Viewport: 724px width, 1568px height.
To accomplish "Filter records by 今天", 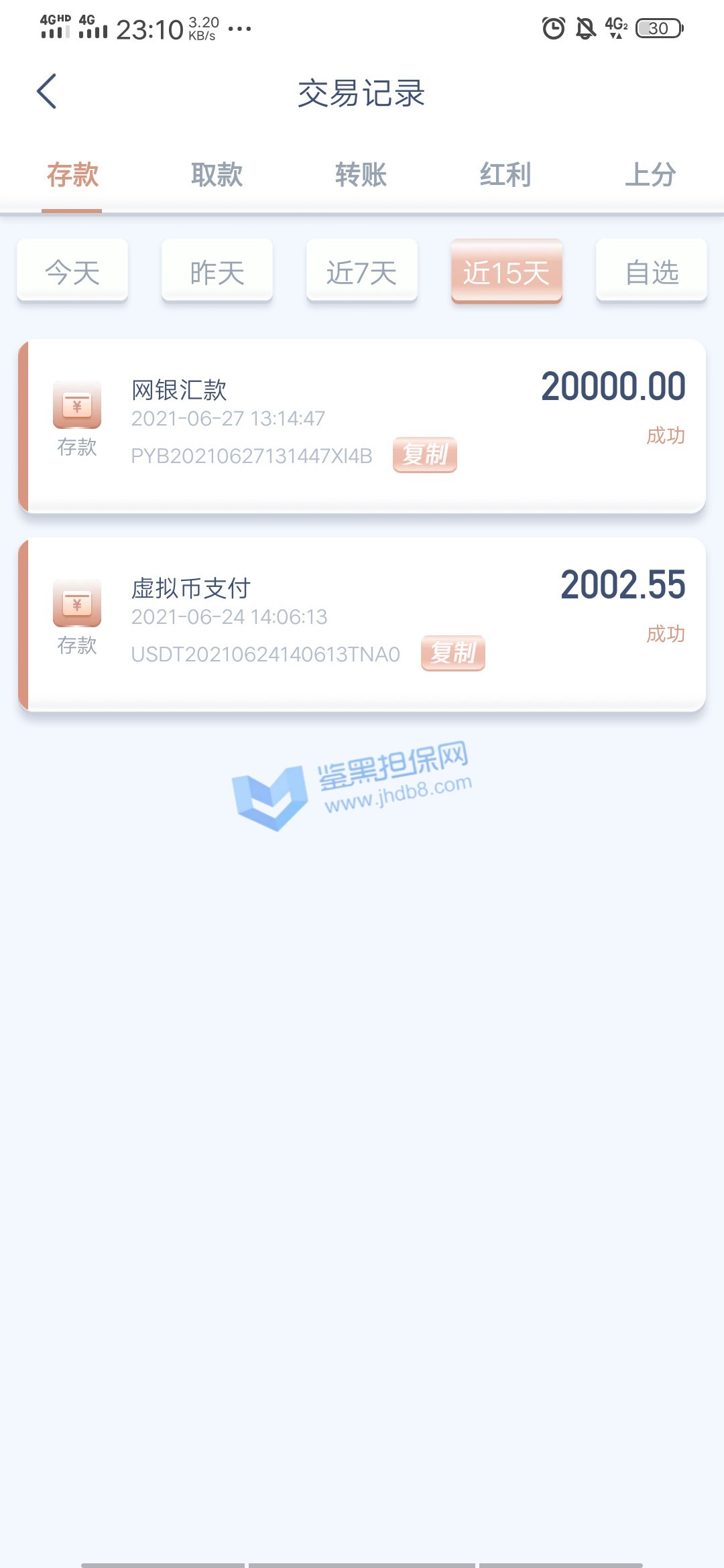I will [x=72, y=271].
